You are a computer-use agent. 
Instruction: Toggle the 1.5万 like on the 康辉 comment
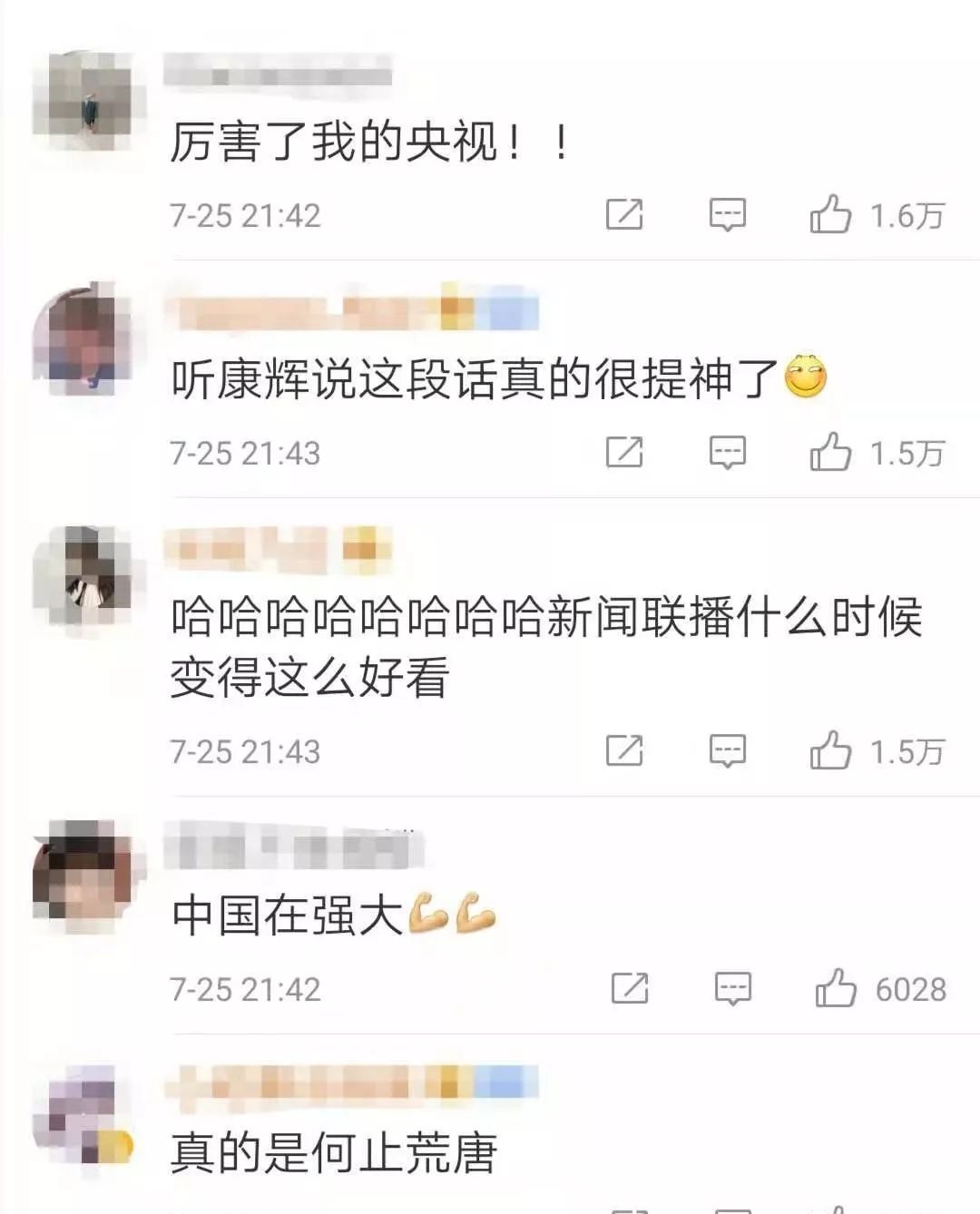(832, 451)
